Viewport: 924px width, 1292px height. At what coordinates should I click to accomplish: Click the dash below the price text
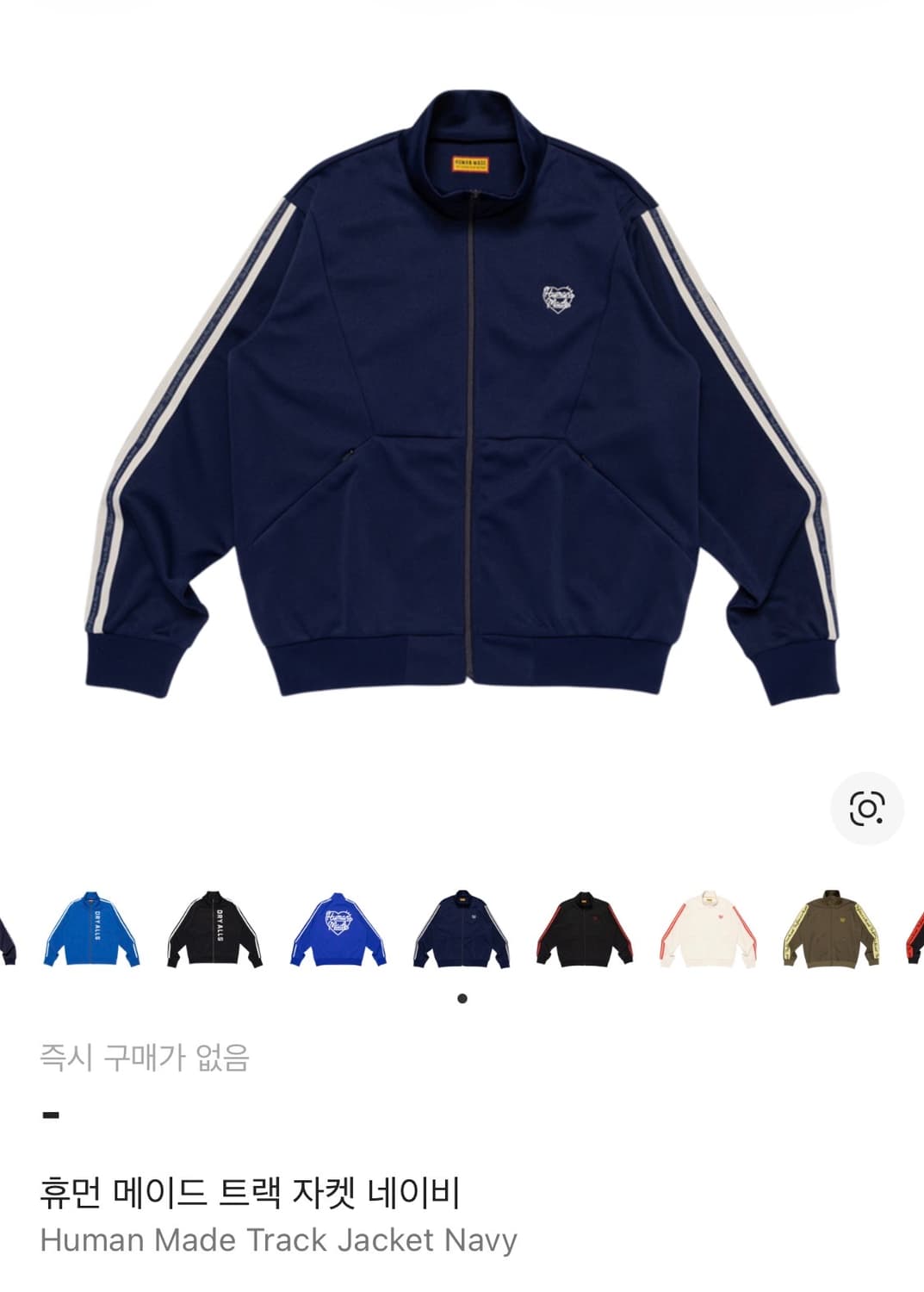pyautogui.click(x=50, y=1115)
